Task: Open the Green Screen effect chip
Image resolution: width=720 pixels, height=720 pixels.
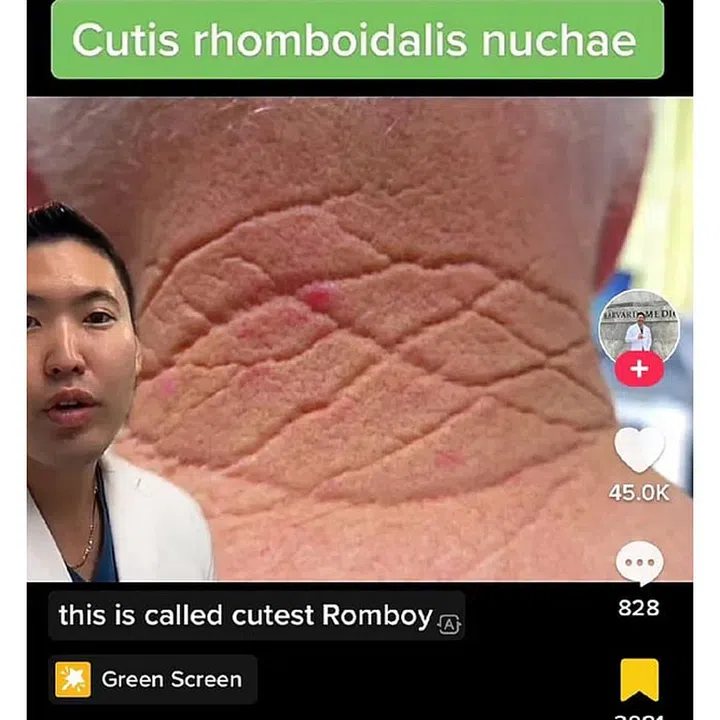Action: pyautogui.click(x=153, y=679)
